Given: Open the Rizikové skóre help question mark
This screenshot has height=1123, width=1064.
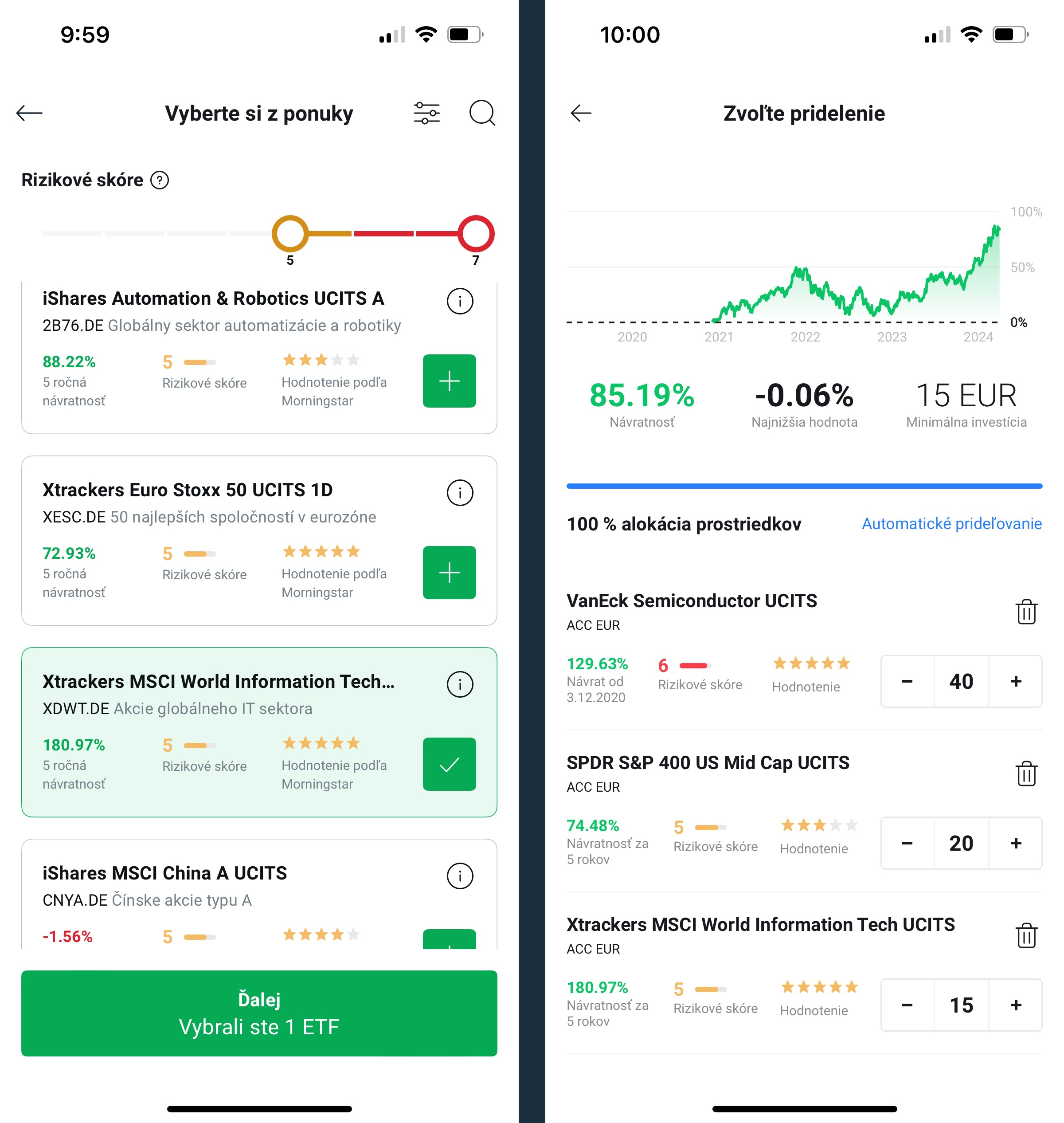Looking at the screenshot, I should coord(160,181).
